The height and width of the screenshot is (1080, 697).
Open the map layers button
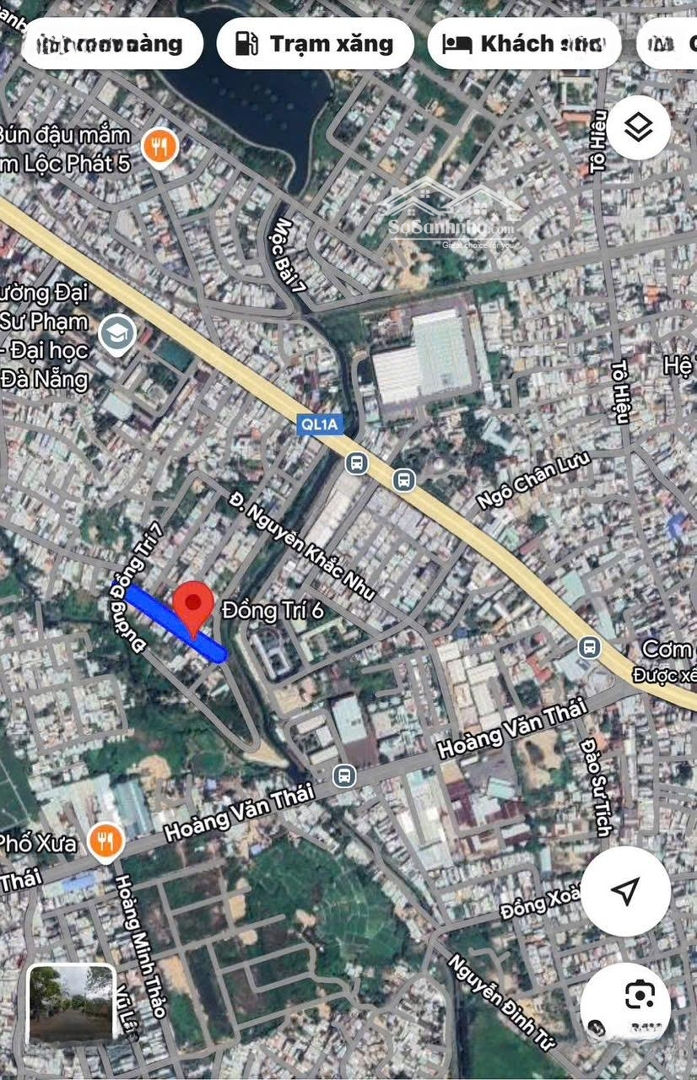pyautogui.click(x=638, y=127)
